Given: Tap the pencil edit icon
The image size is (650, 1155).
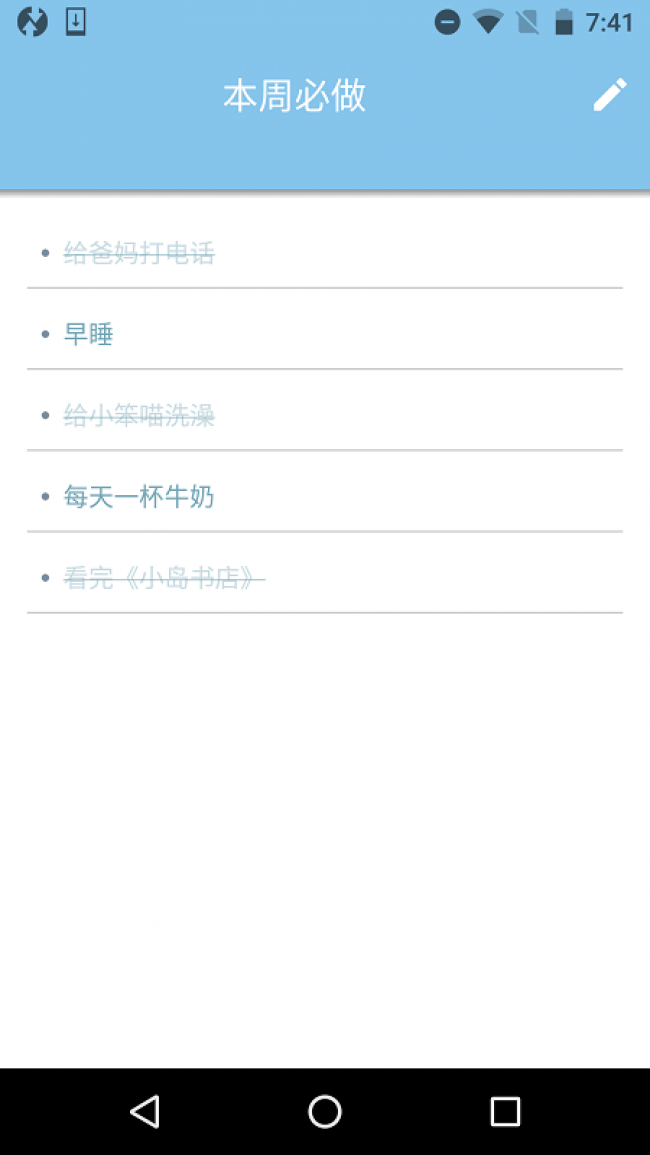Looking at the screenshot, I should pos(609,95).
